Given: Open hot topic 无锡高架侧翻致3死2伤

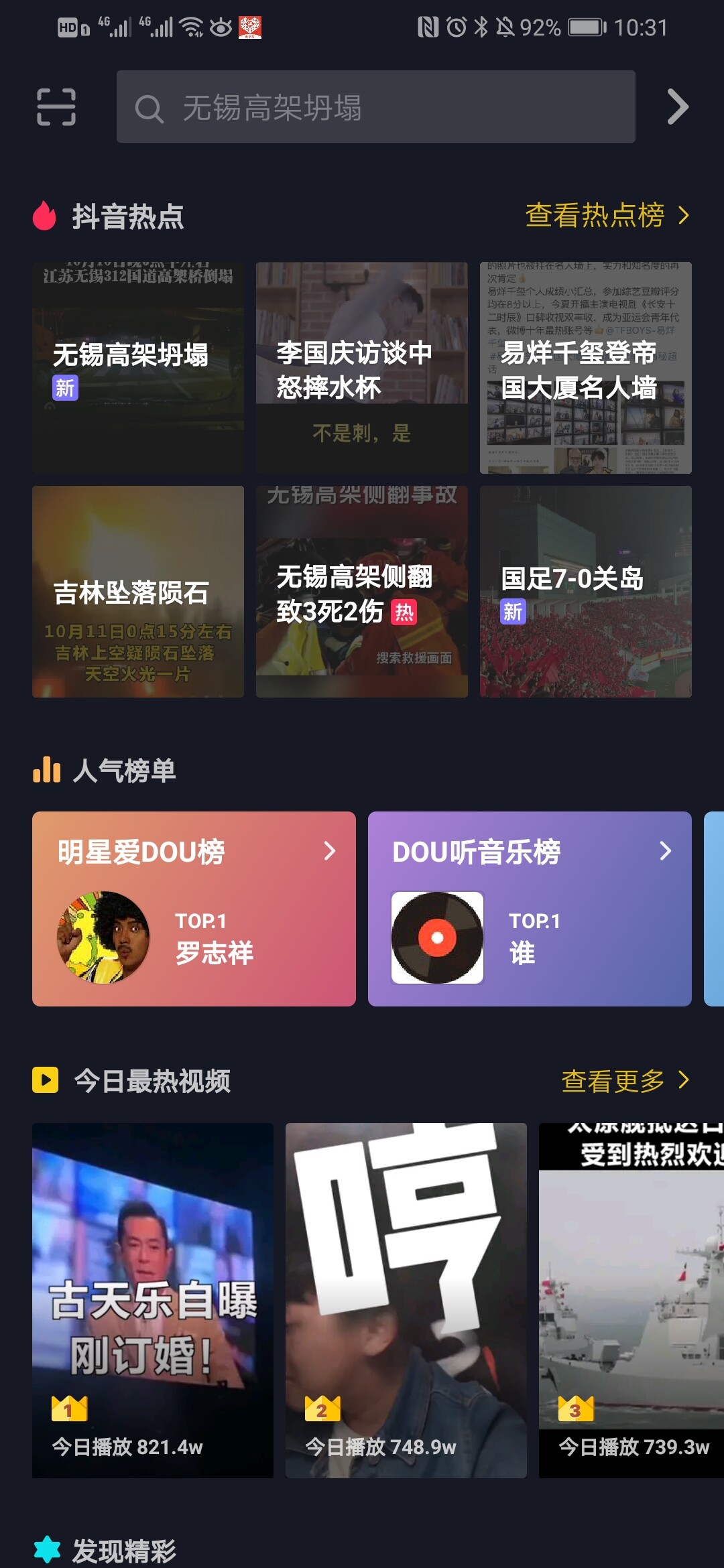Looking at the screenshot, I should tap(362, 592).
